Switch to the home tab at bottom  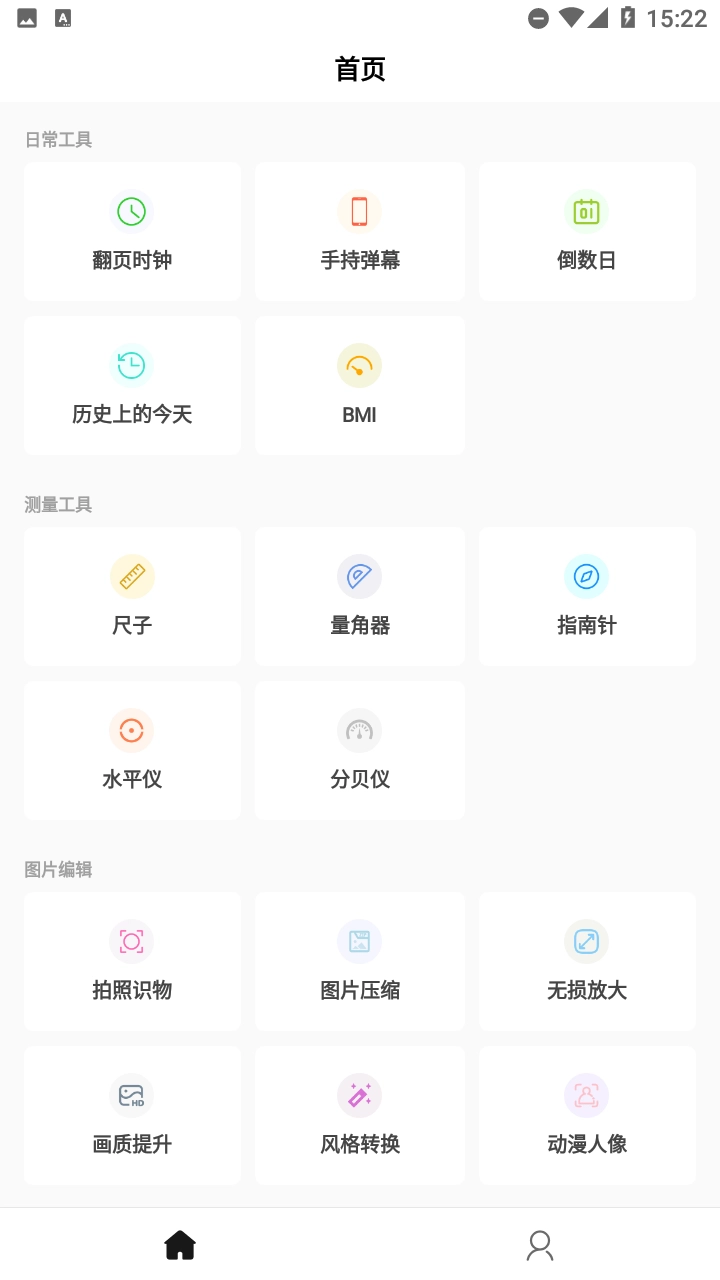point(180,1244)
